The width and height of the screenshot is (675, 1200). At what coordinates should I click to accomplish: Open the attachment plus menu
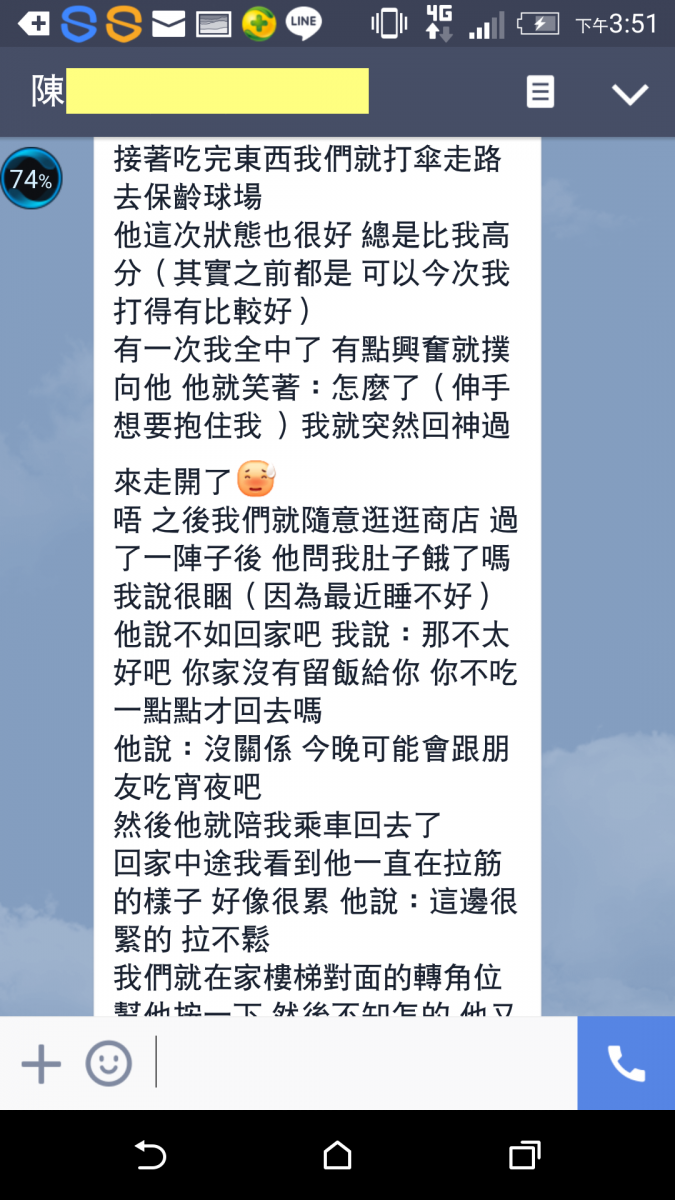[41, 1063]
